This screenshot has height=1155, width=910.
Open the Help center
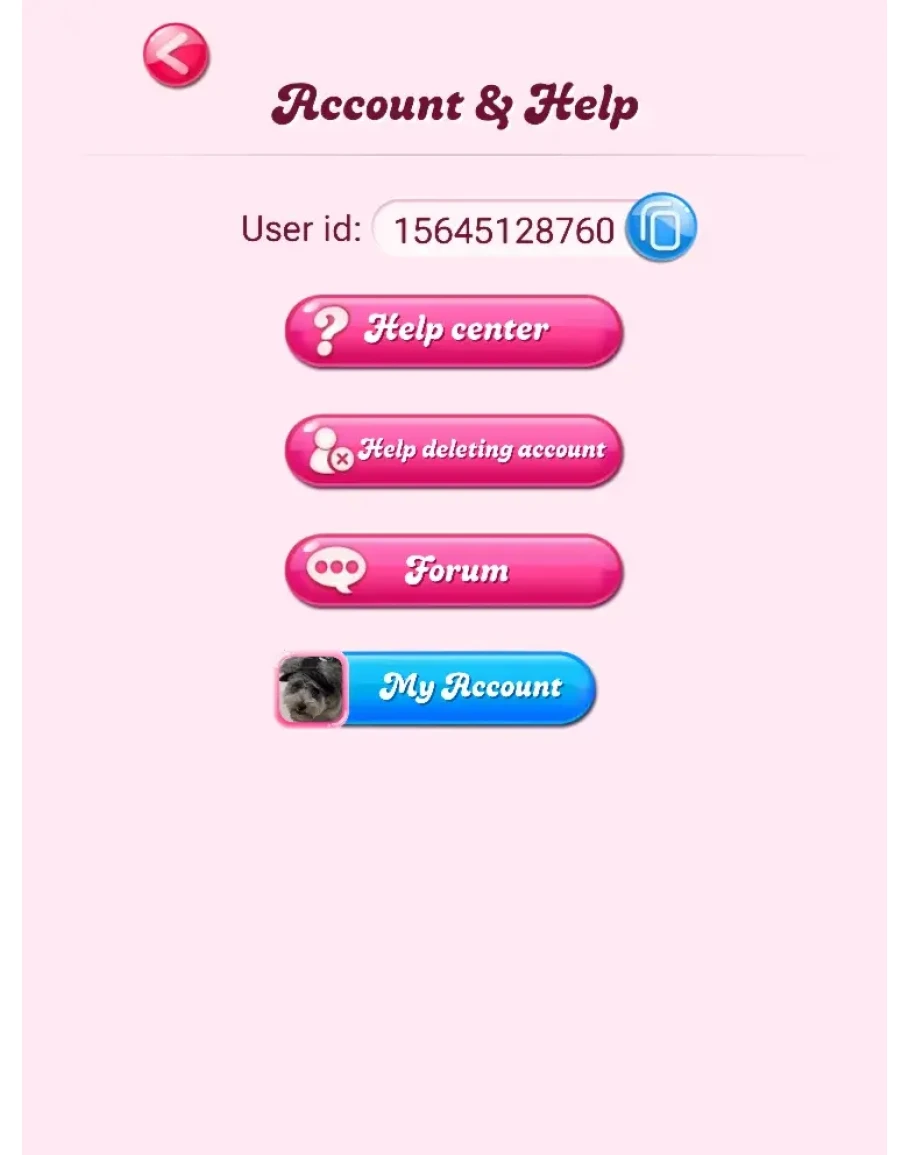click(454, 331)
